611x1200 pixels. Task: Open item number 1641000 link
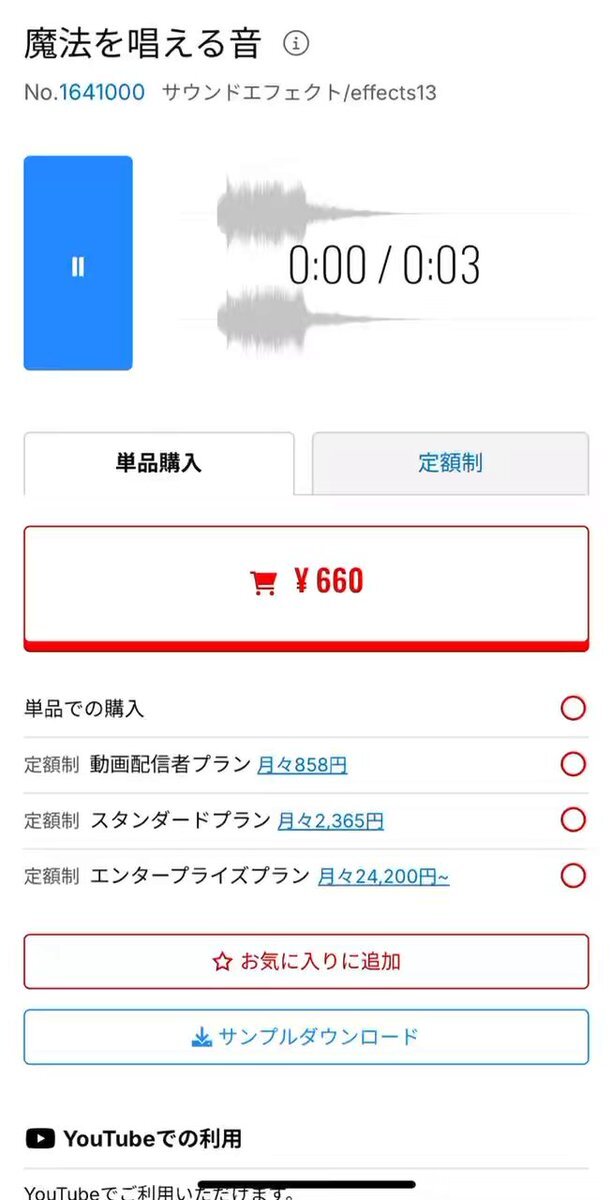click(102, 93)
